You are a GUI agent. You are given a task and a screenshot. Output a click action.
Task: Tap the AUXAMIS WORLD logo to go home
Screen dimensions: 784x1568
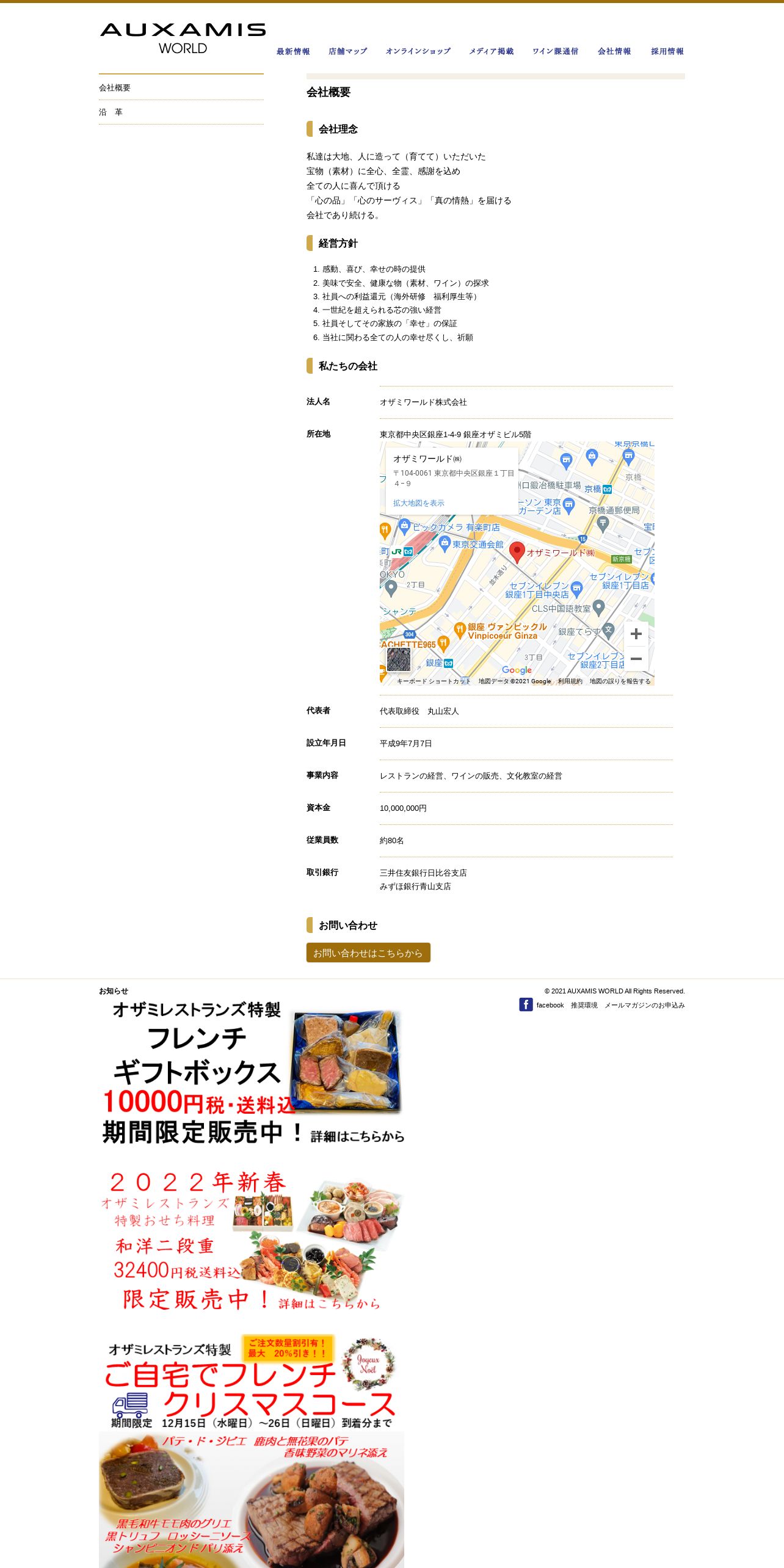click(183, 38)
